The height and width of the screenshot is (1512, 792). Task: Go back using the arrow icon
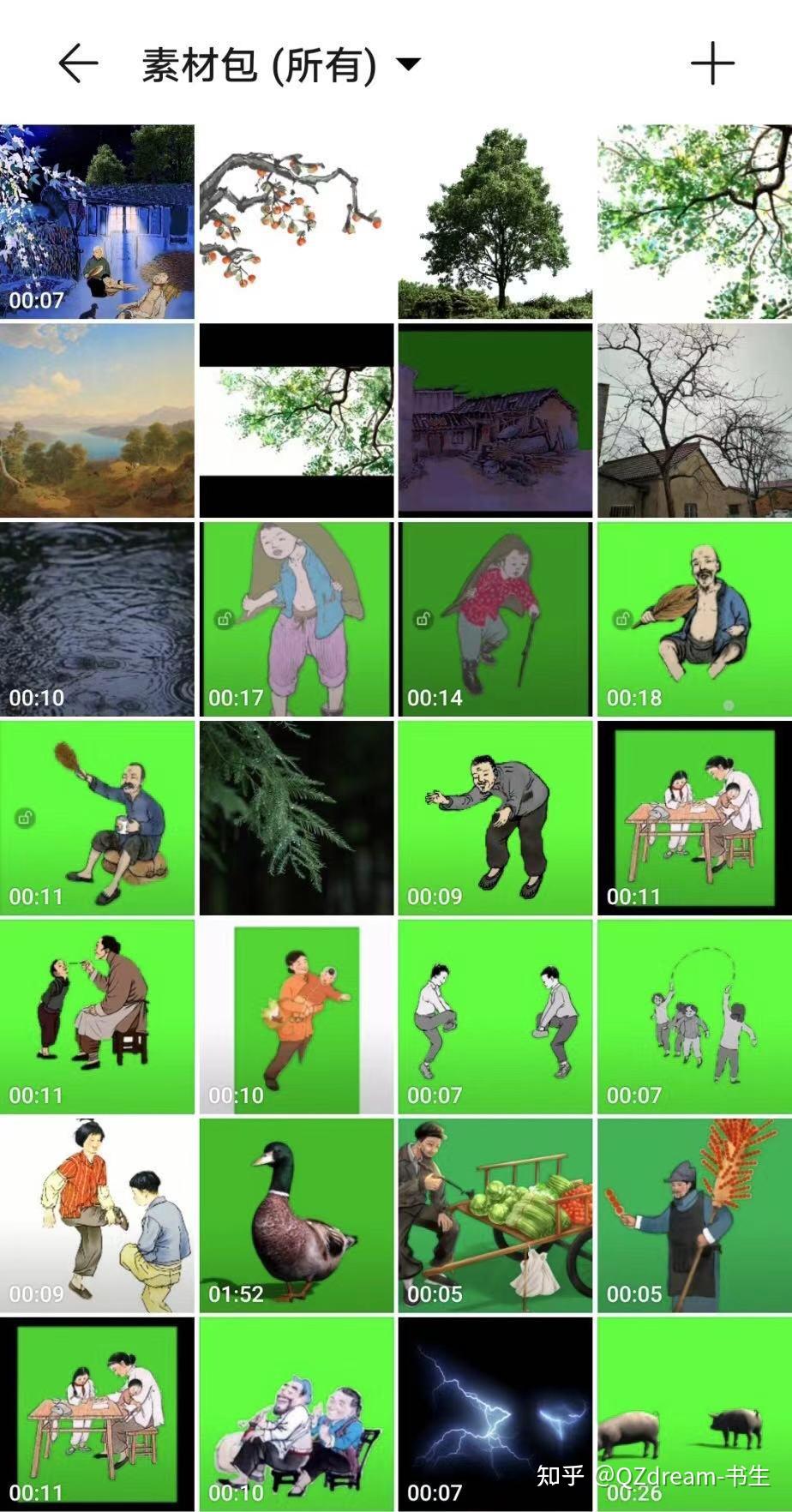click(x=78, y=64)
